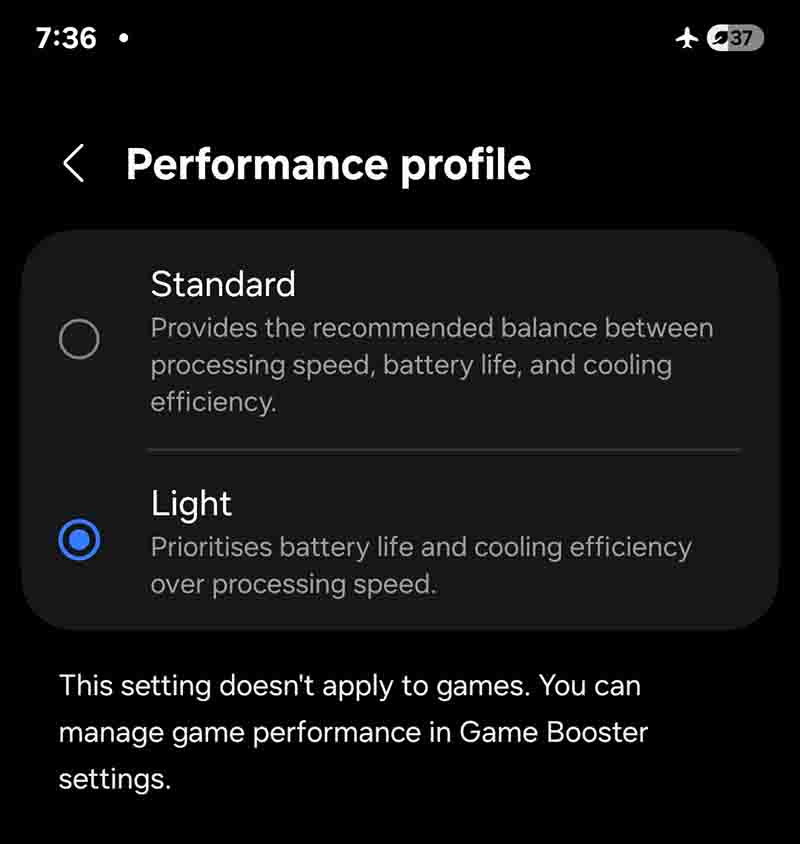
Task: Select the Standard performance profile
Action: pos(80,340)
